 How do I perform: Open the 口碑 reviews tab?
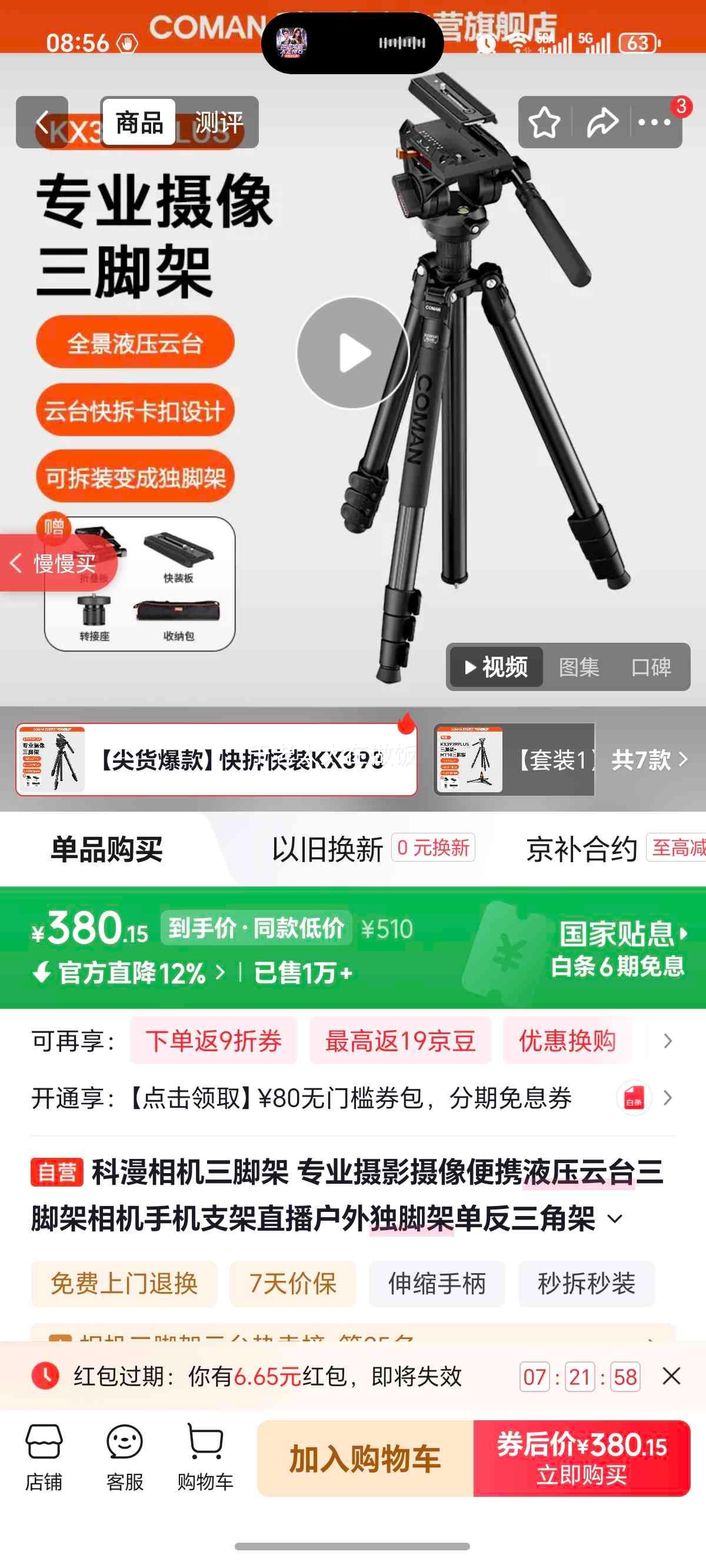click(654, 667)
